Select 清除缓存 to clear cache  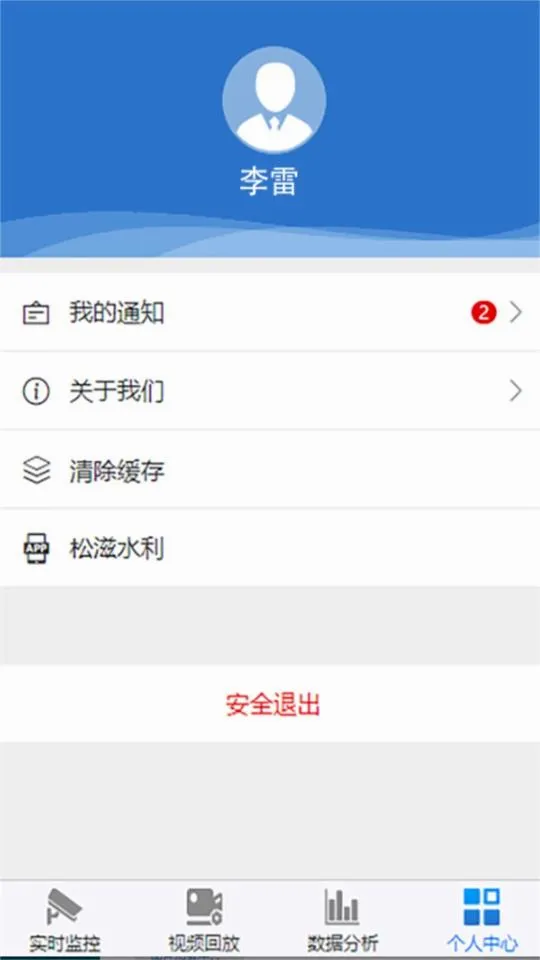point(270,470)
